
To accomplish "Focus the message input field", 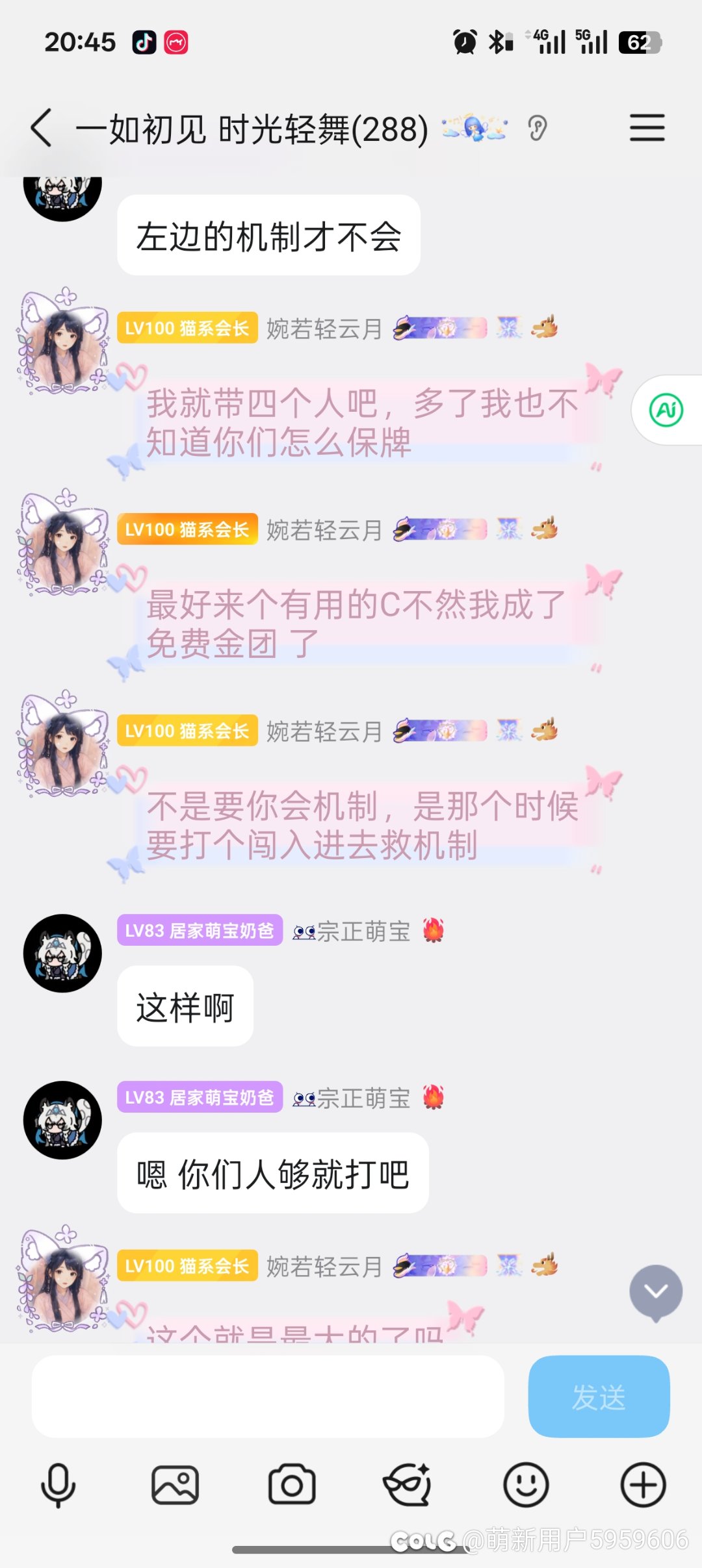I will point(268,1396).
